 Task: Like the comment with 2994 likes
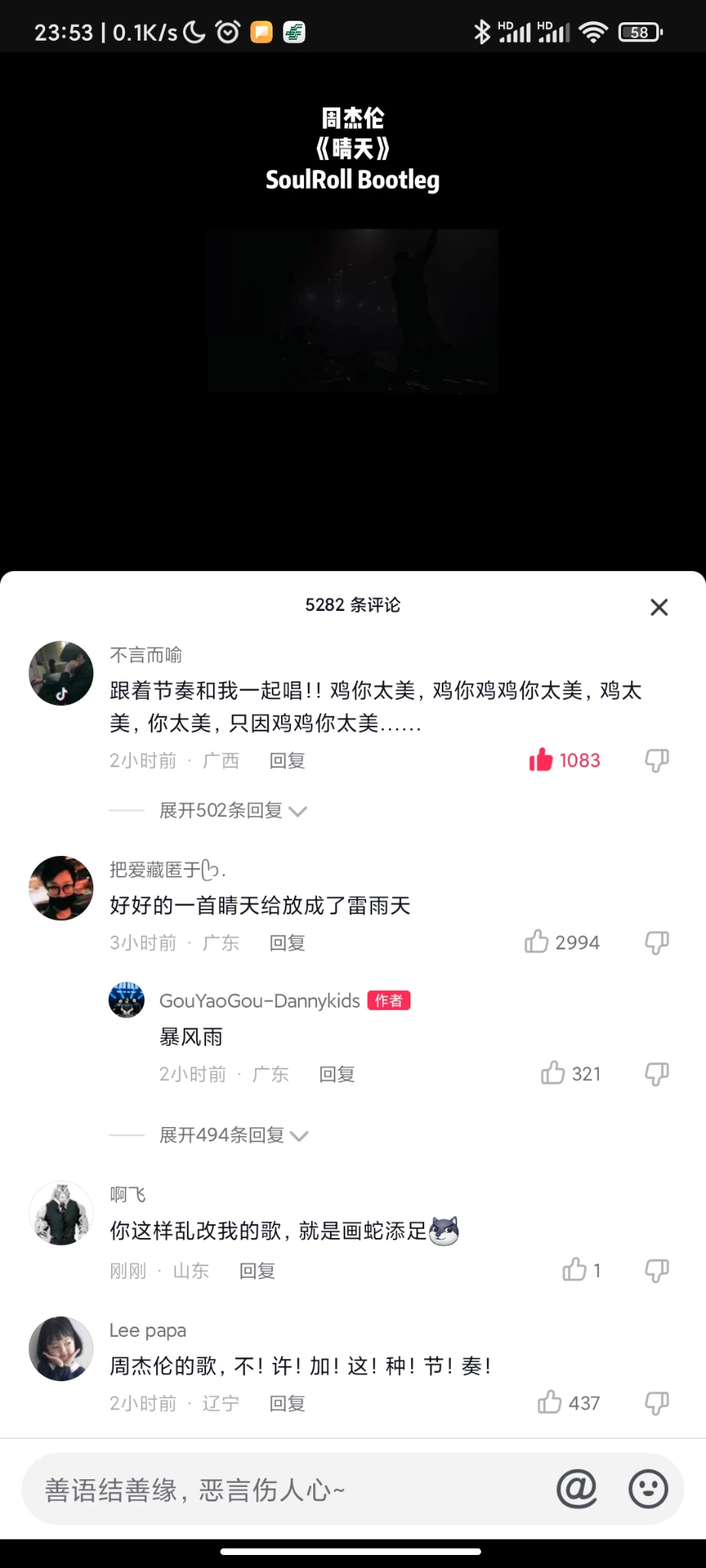coord(537,942)
